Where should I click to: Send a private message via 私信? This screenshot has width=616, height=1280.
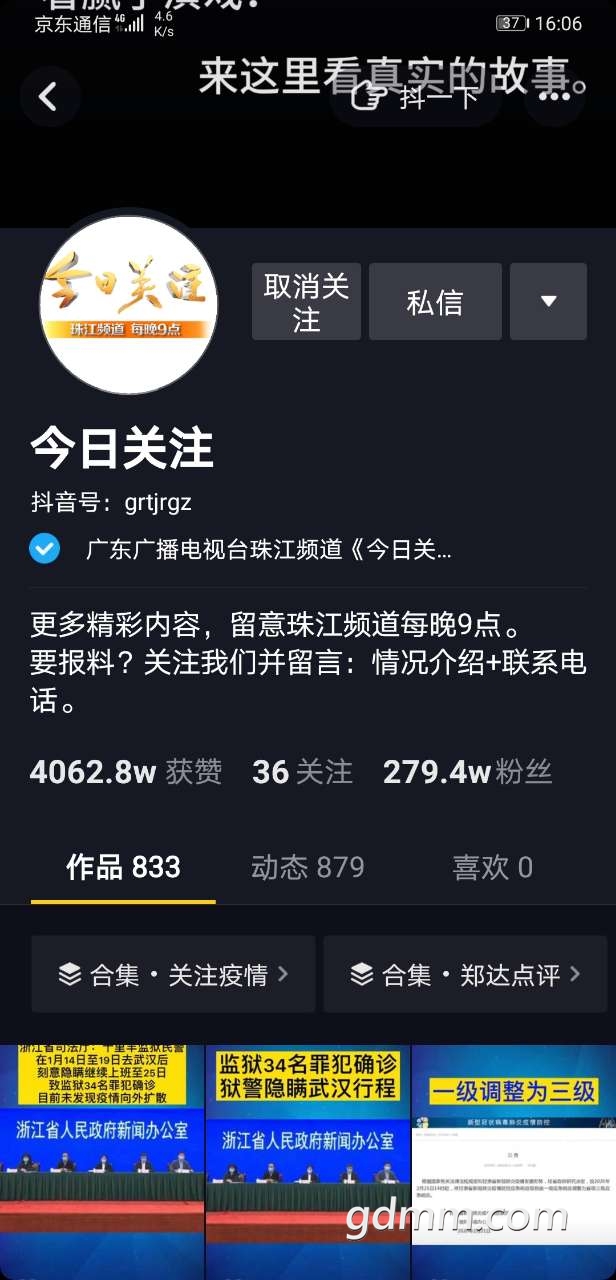point(435,302)
